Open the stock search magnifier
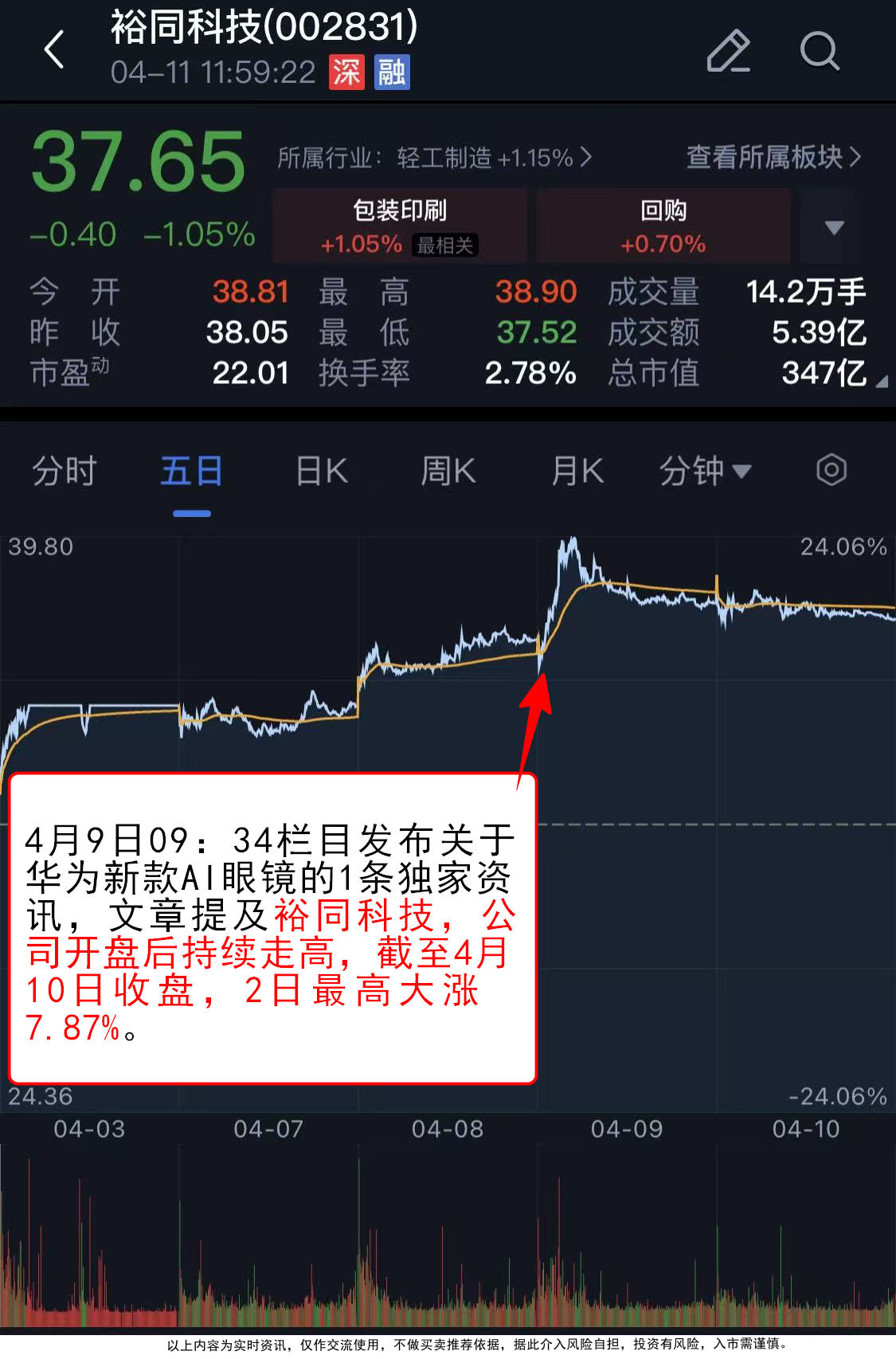The height and width of the screenshot is (1359, 896). tap(819, 51)
